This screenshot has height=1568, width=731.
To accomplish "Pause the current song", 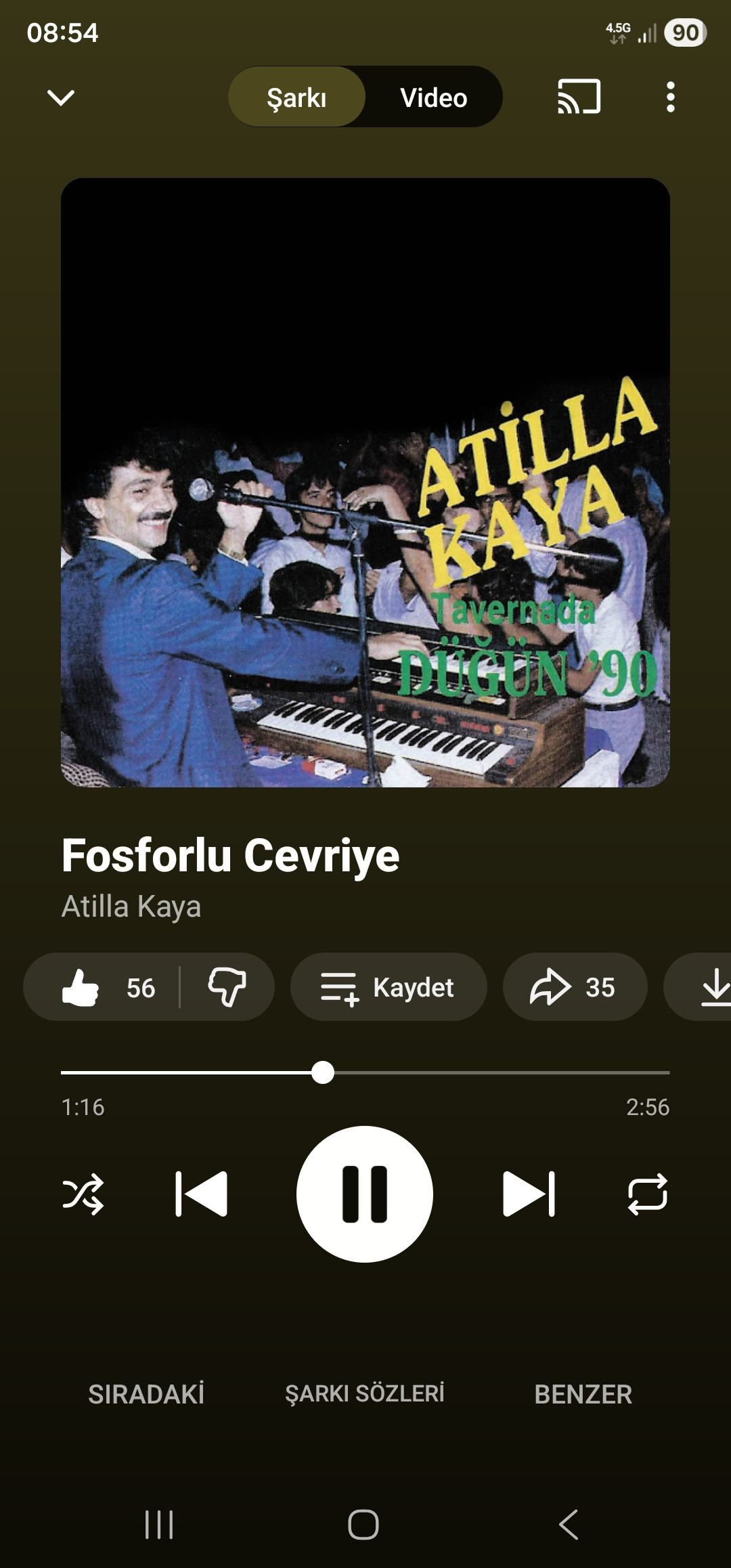I will (x=365, y=1194).
